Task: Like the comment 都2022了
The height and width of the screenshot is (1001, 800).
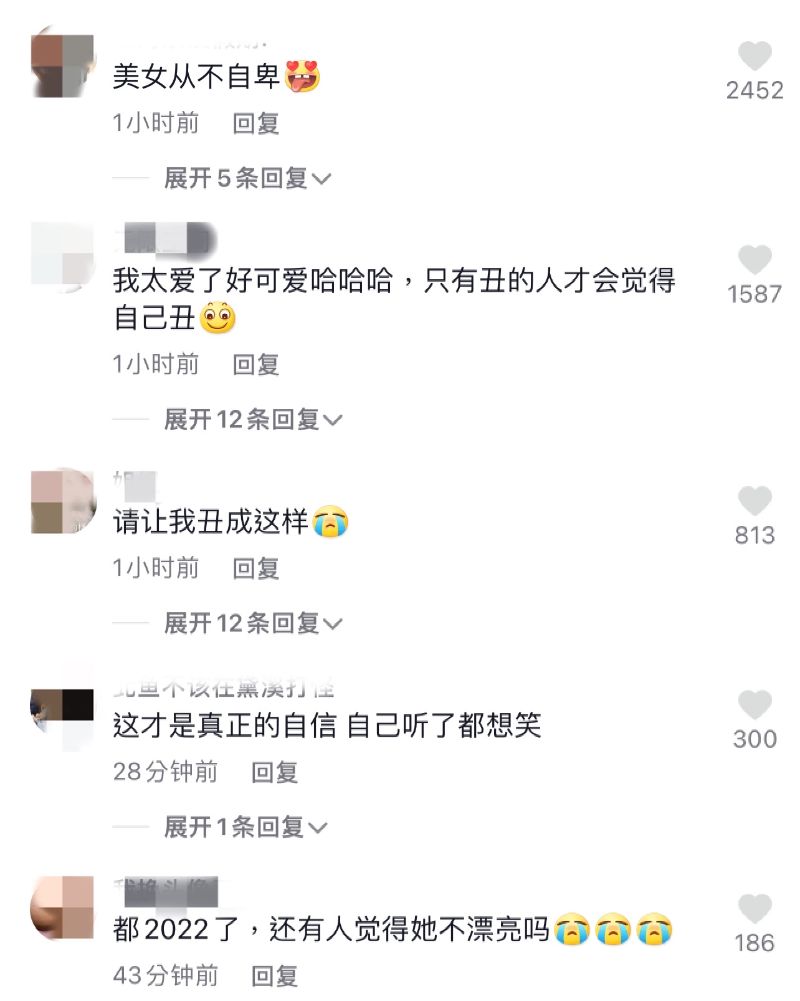Action: pyautogui.click(x=755, y=908)
